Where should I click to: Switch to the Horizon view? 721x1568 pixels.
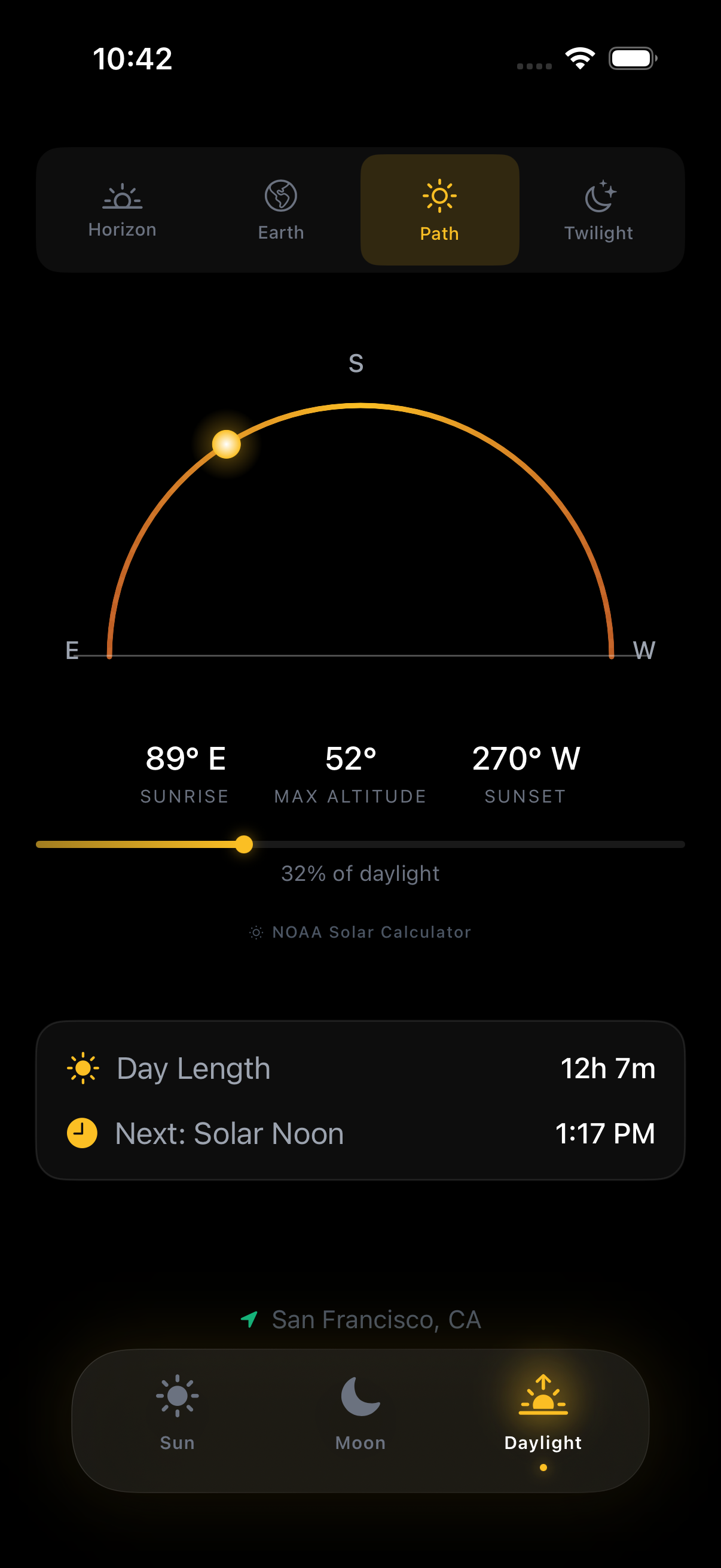pyautogui.click(x=123, y=210)
